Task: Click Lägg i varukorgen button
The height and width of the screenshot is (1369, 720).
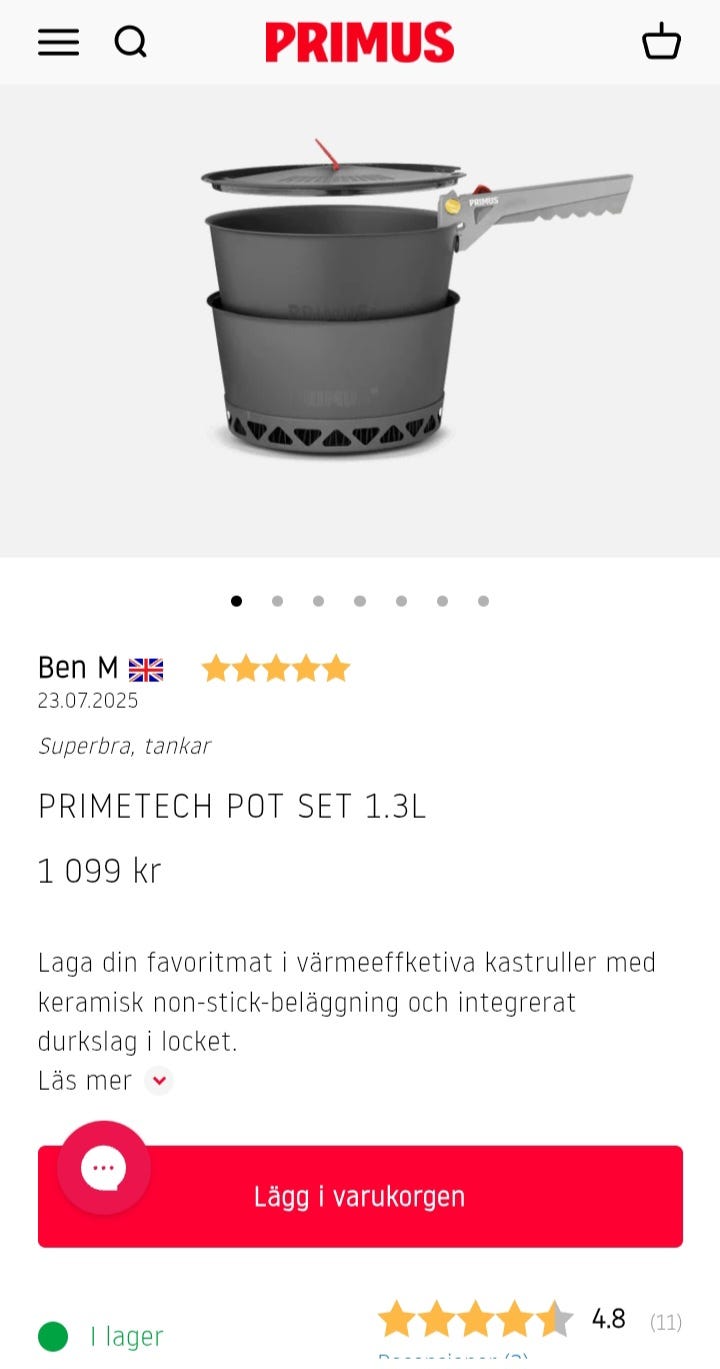Action: point(360,1196)
